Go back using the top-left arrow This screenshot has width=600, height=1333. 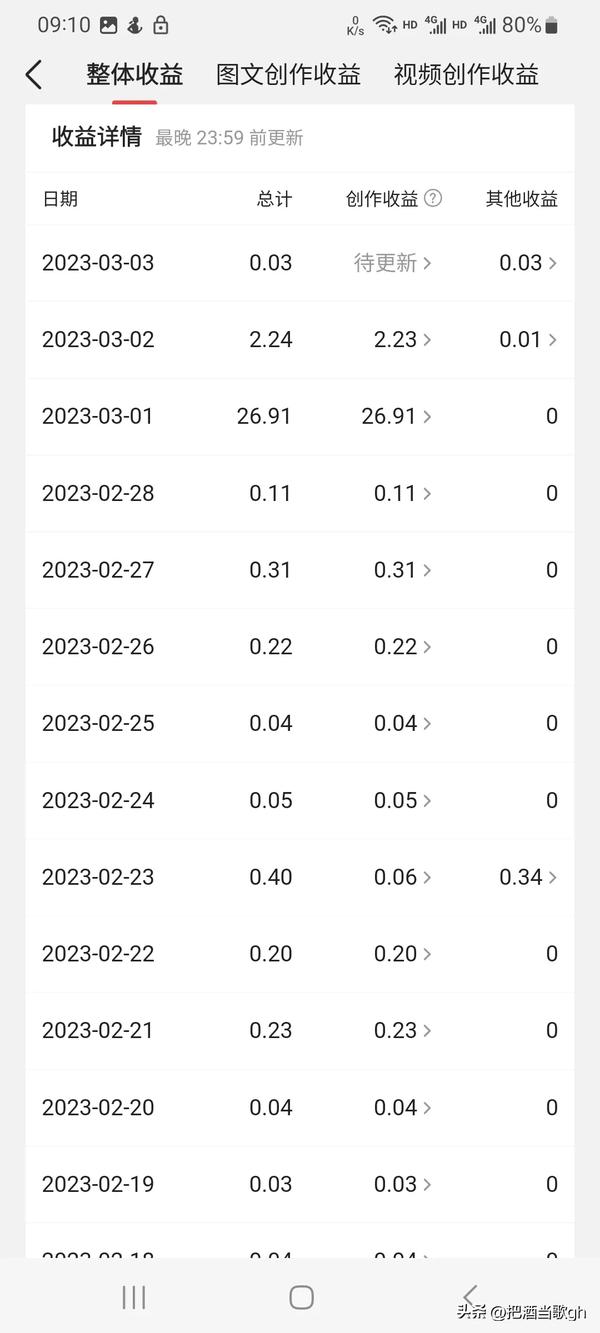coord(34,75)
